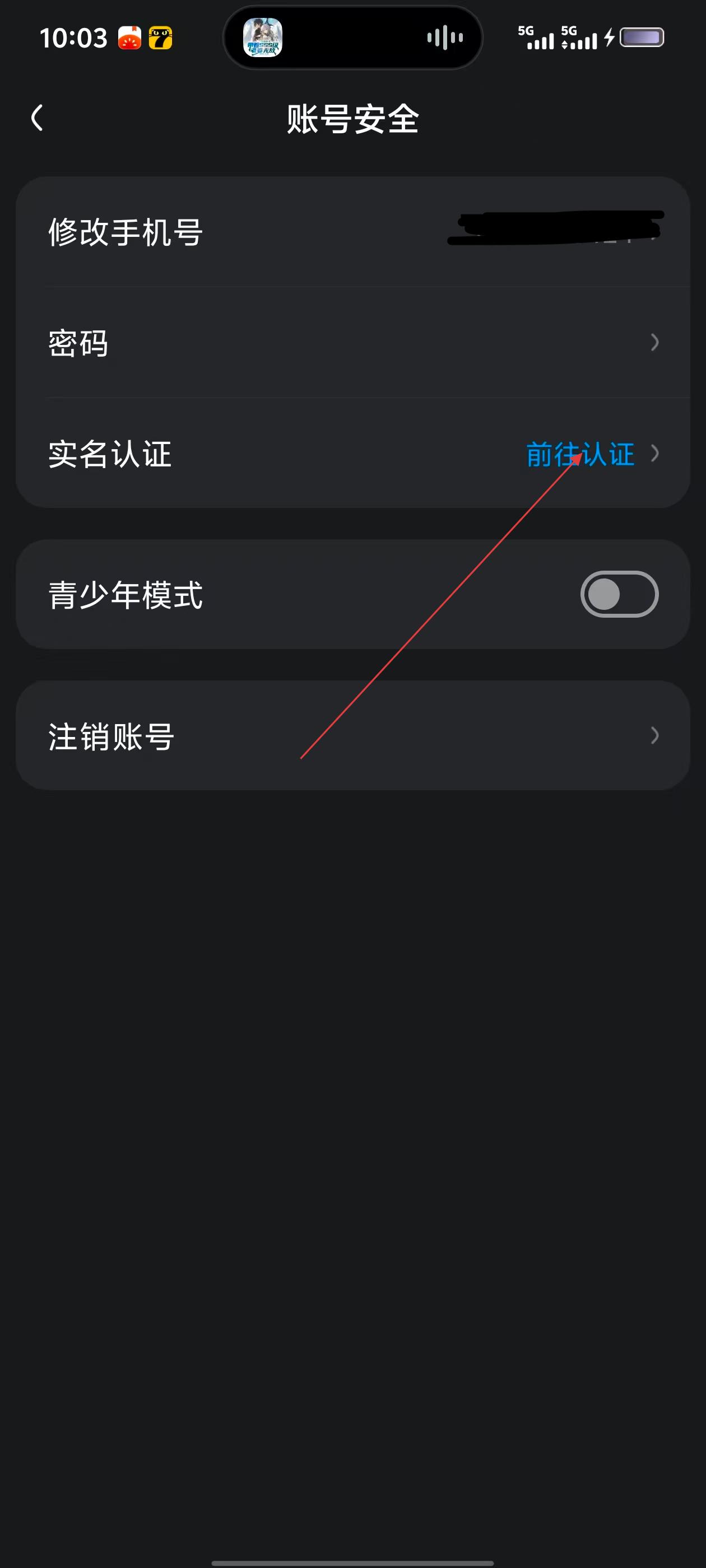This screenshot has height=1568, width=706.
Task: Toggle 青少年模式 switch
Action: pyautogui.click(x=619, y=595)
